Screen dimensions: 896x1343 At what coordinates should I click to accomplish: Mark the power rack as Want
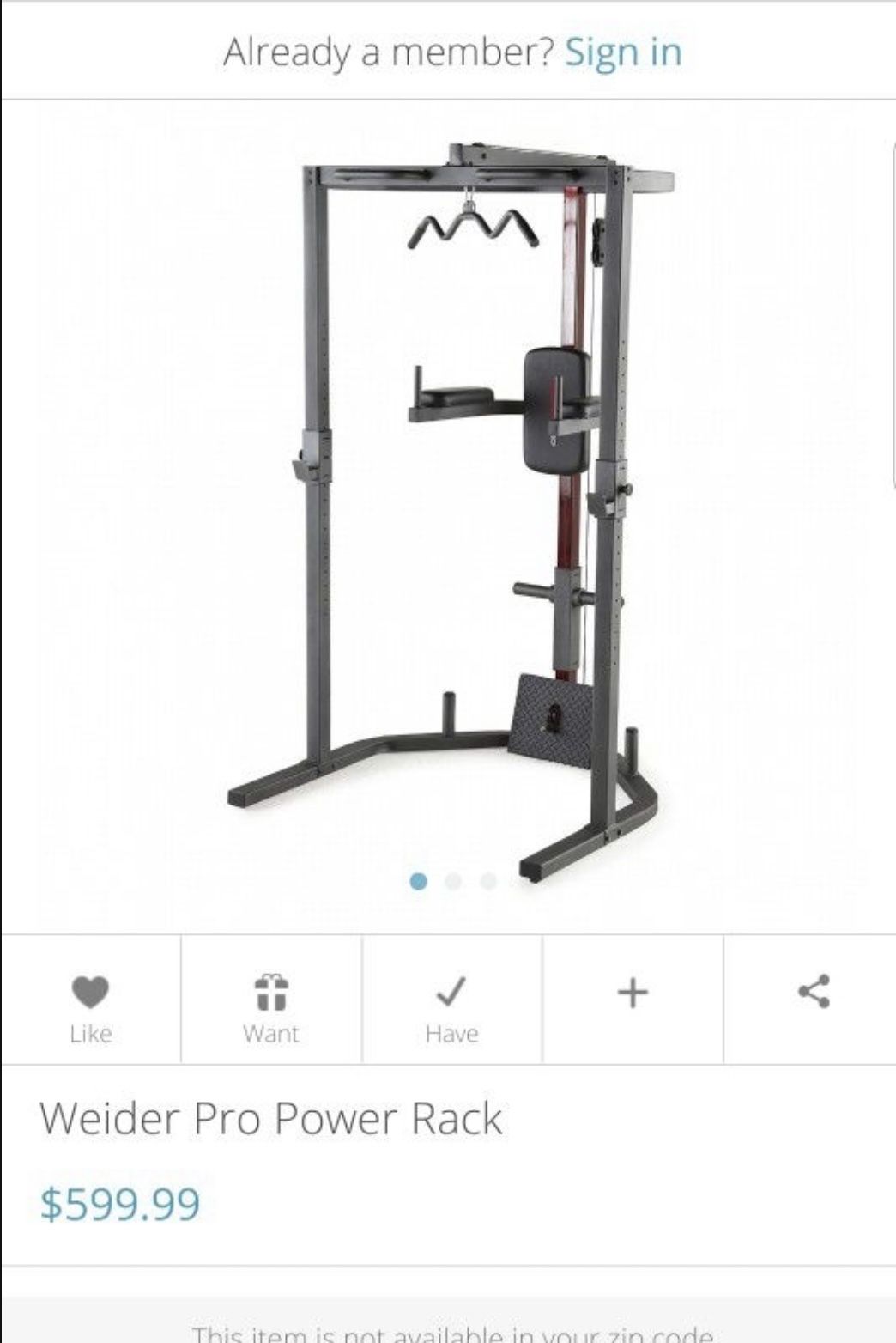[x=271, y=1001]
